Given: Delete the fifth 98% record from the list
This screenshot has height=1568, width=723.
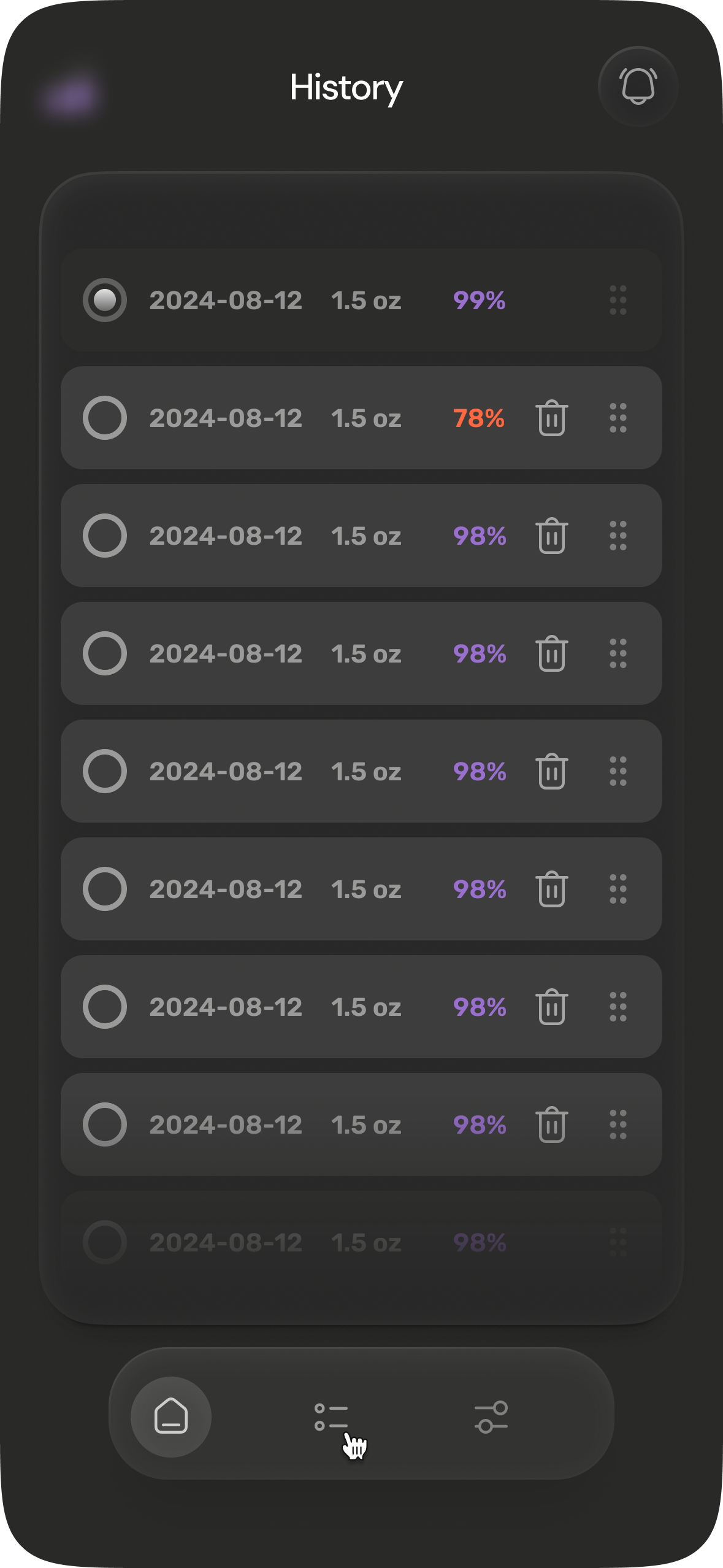Looking at the screenshot, I should (550, 1007).
